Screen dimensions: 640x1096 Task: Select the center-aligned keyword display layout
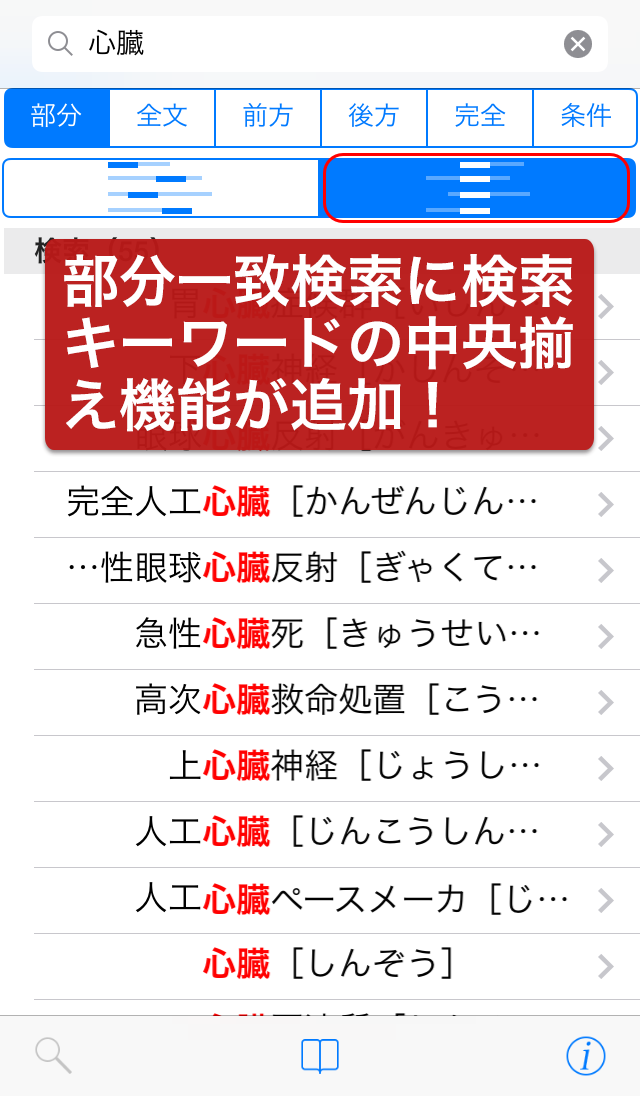tap(478, 187)
